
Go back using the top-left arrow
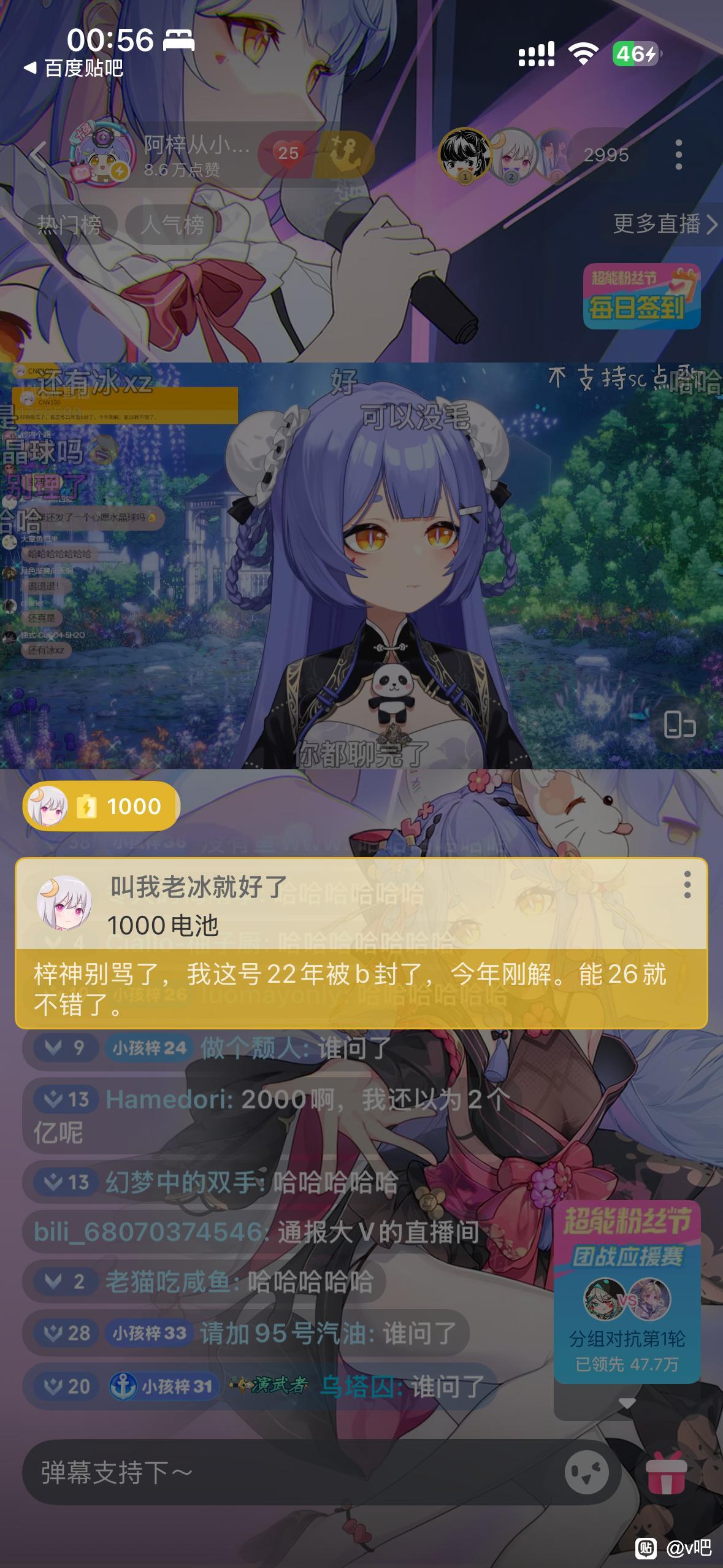point(38,154)
